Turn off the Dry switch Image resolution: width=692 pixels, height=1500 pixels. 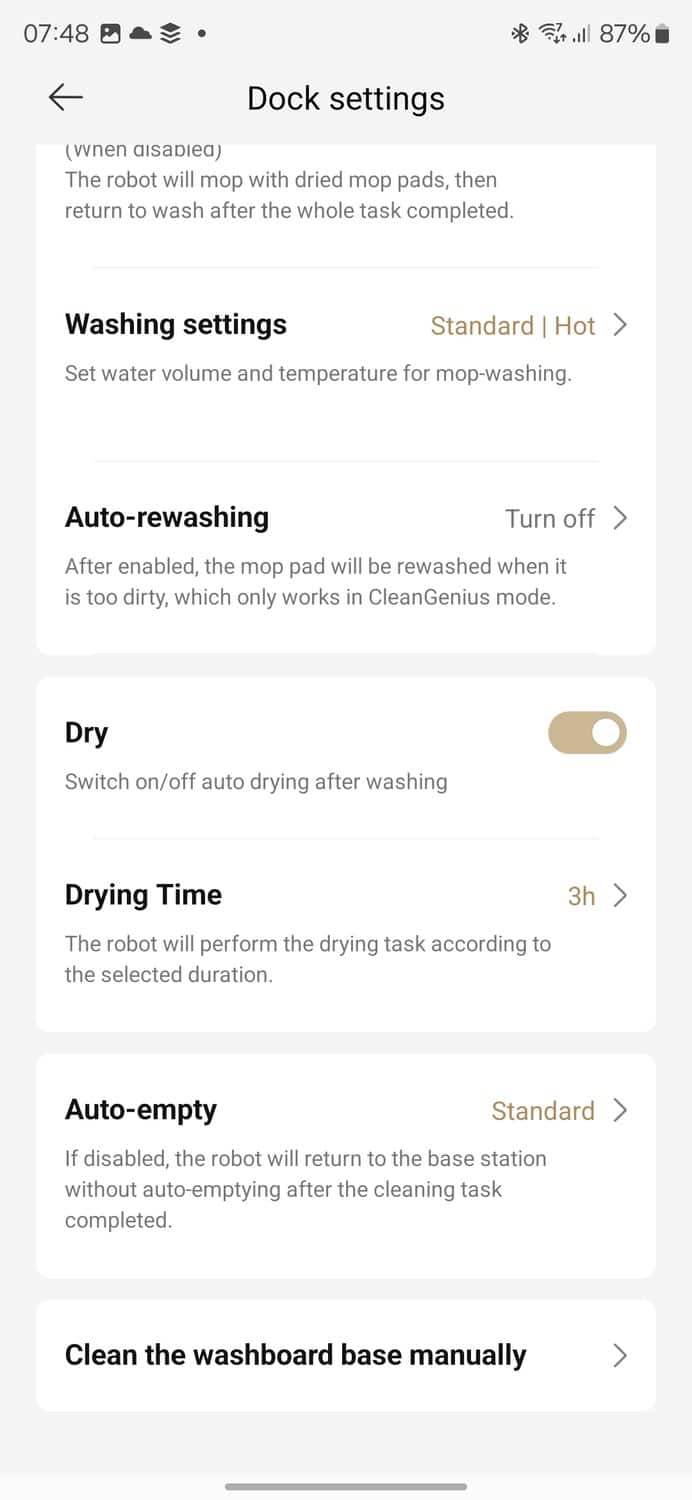point(587,733)
